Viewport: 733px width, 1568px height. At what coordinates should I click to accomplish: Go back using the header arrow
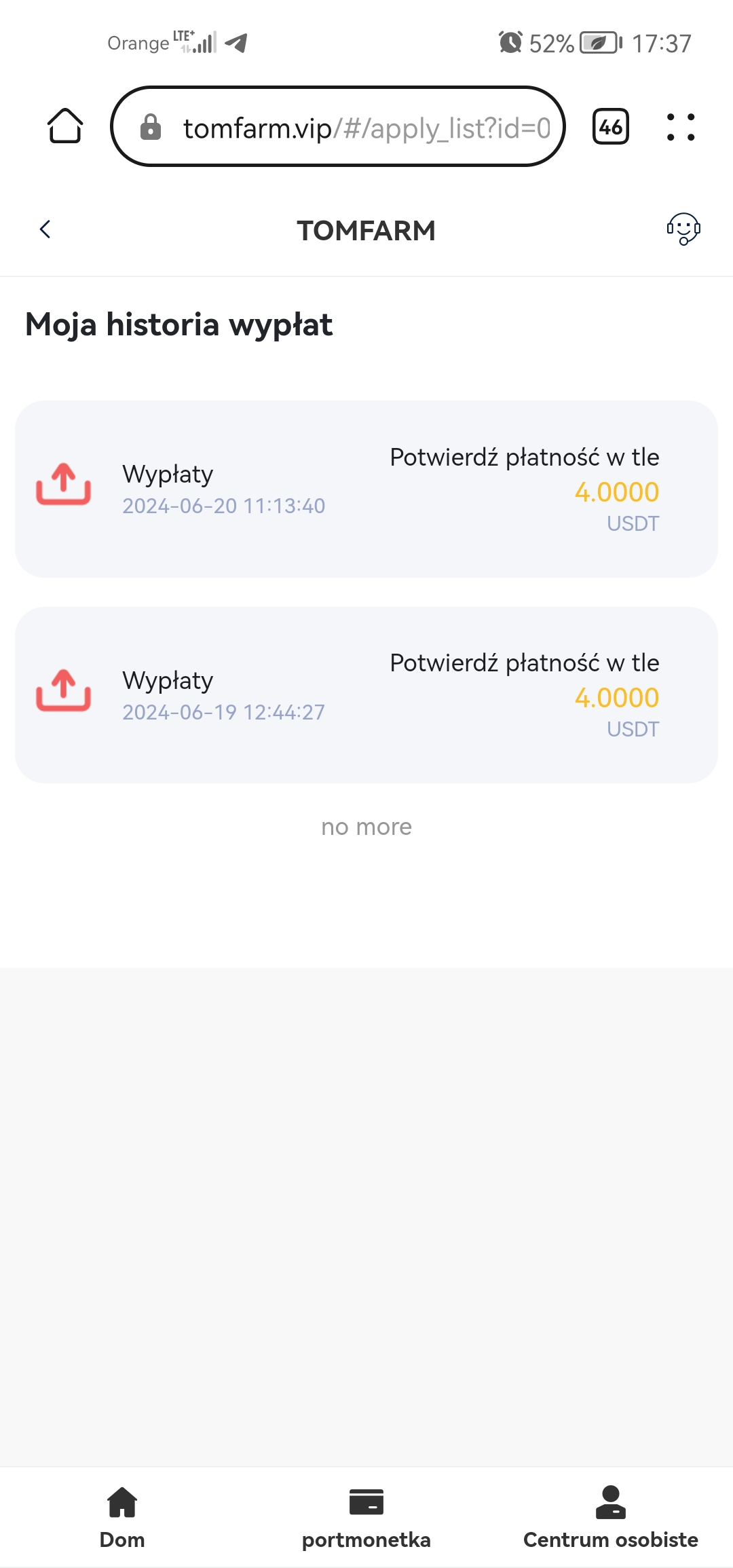(45, 229)
